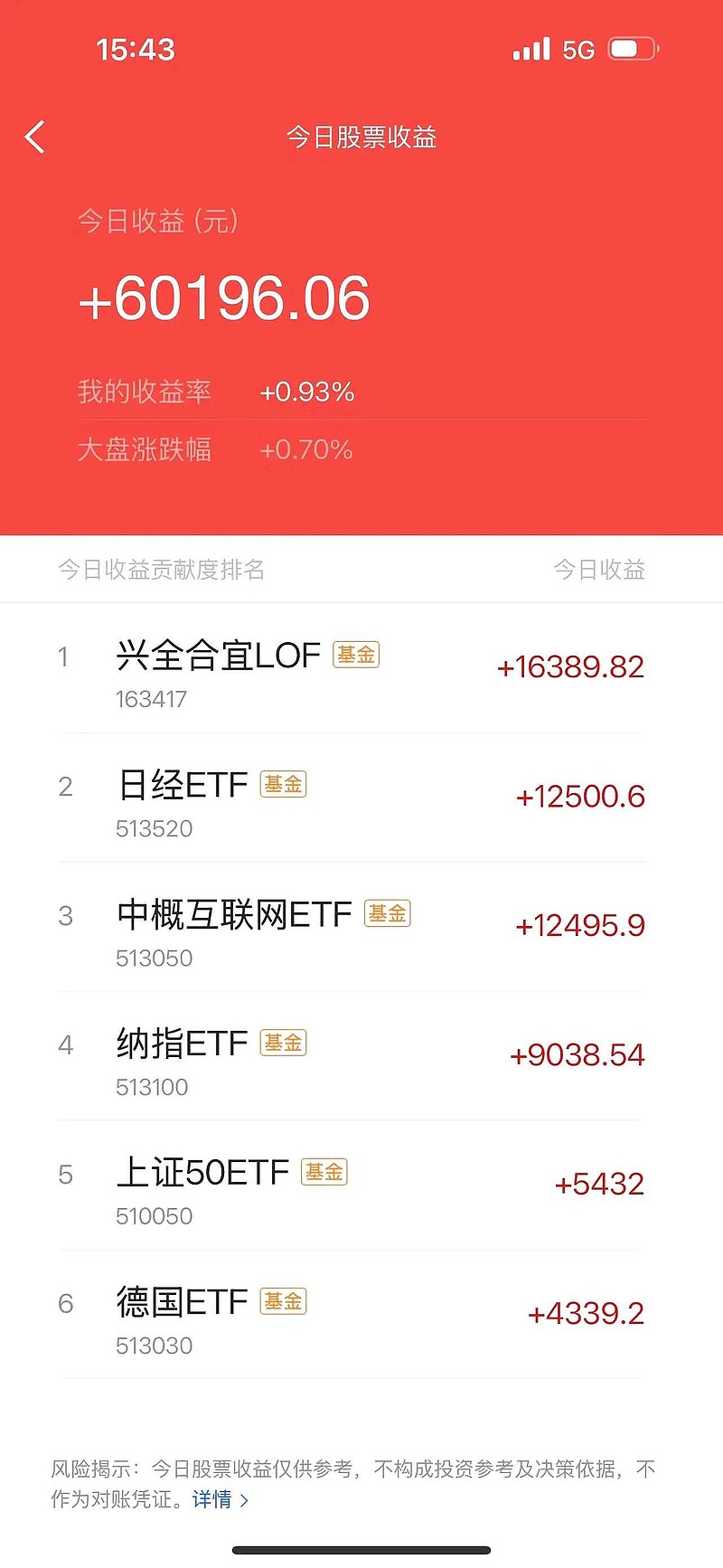Tap the 今日收益 column header

coord(600,570)
